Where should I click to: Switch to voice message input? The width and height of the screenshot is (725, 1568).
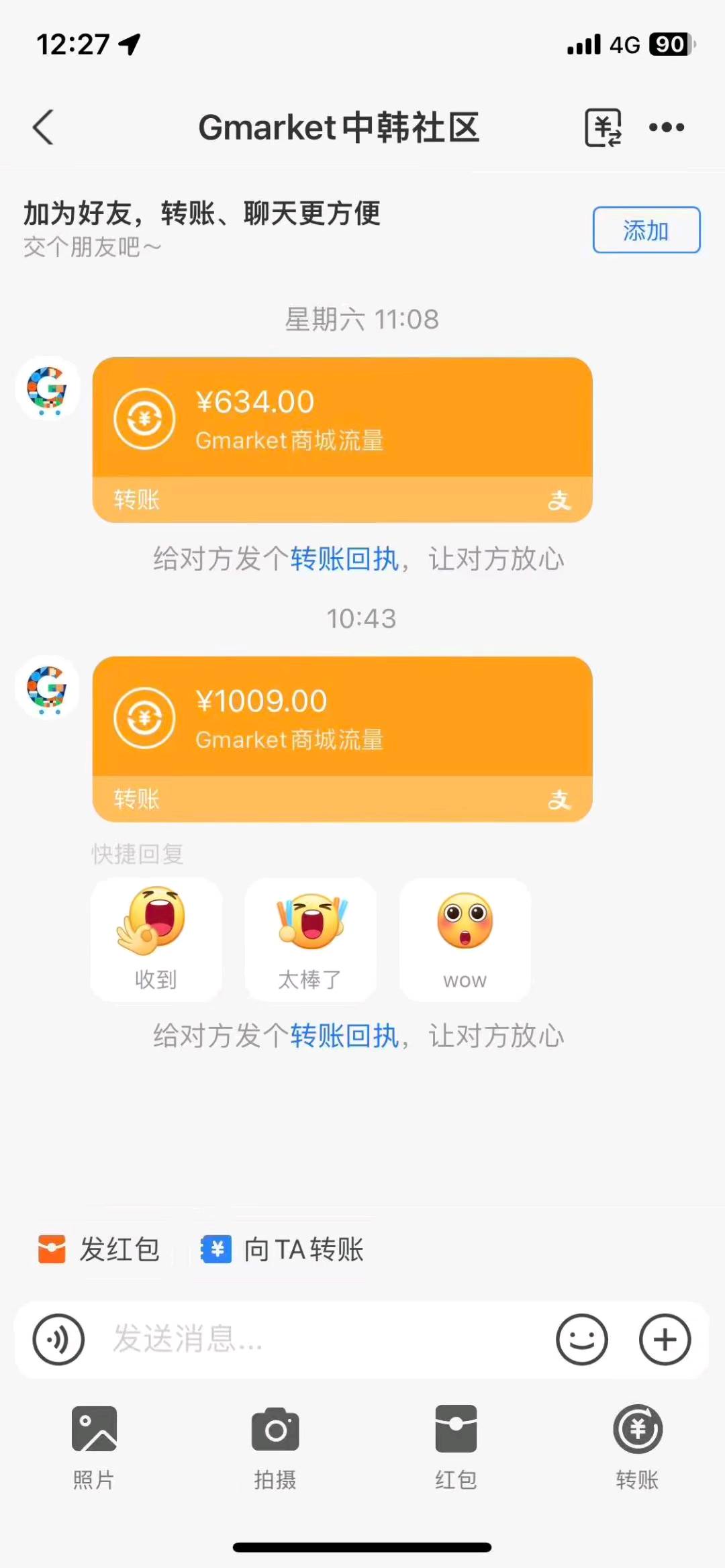tap(58, 1339)
